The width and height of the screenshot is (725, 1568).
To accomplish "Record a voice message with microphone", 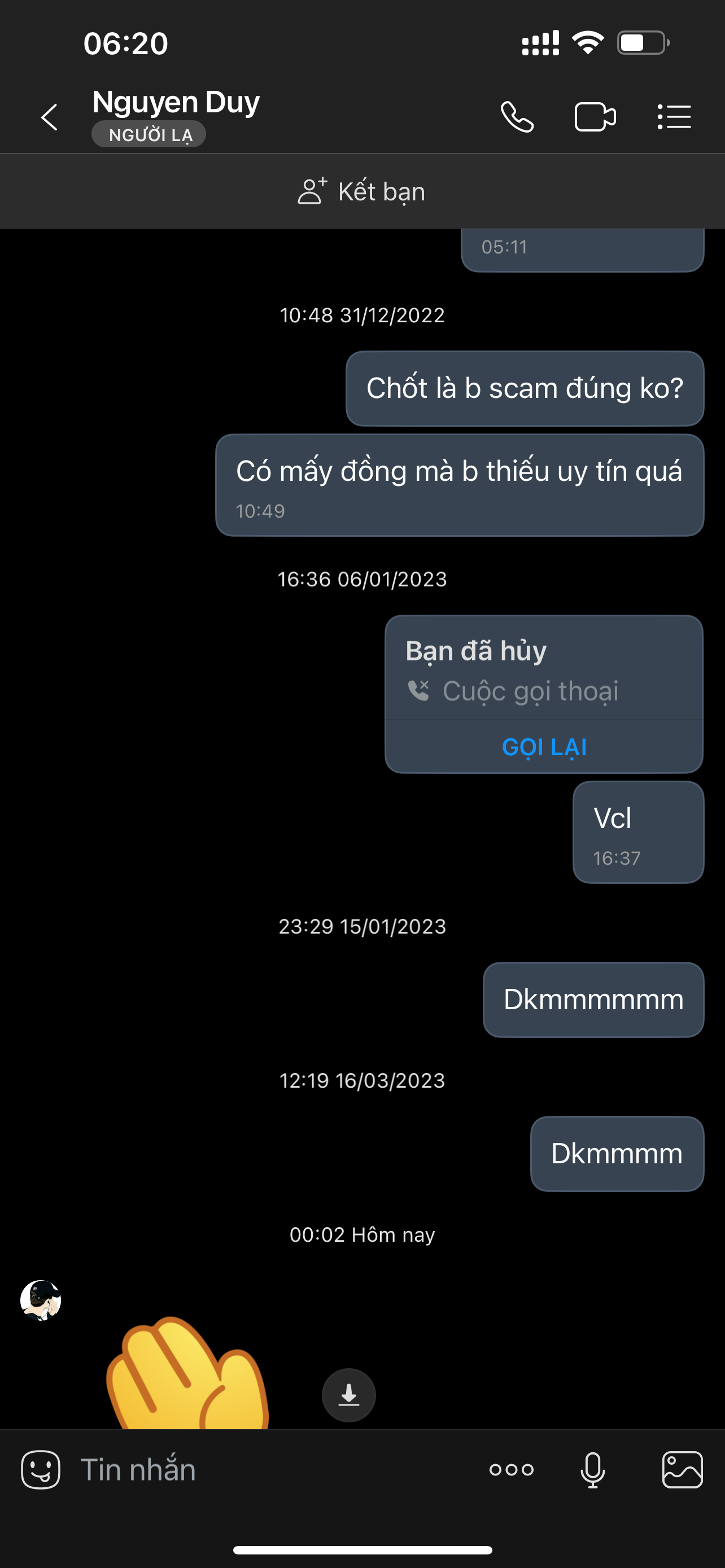I will pos(592,1470).
